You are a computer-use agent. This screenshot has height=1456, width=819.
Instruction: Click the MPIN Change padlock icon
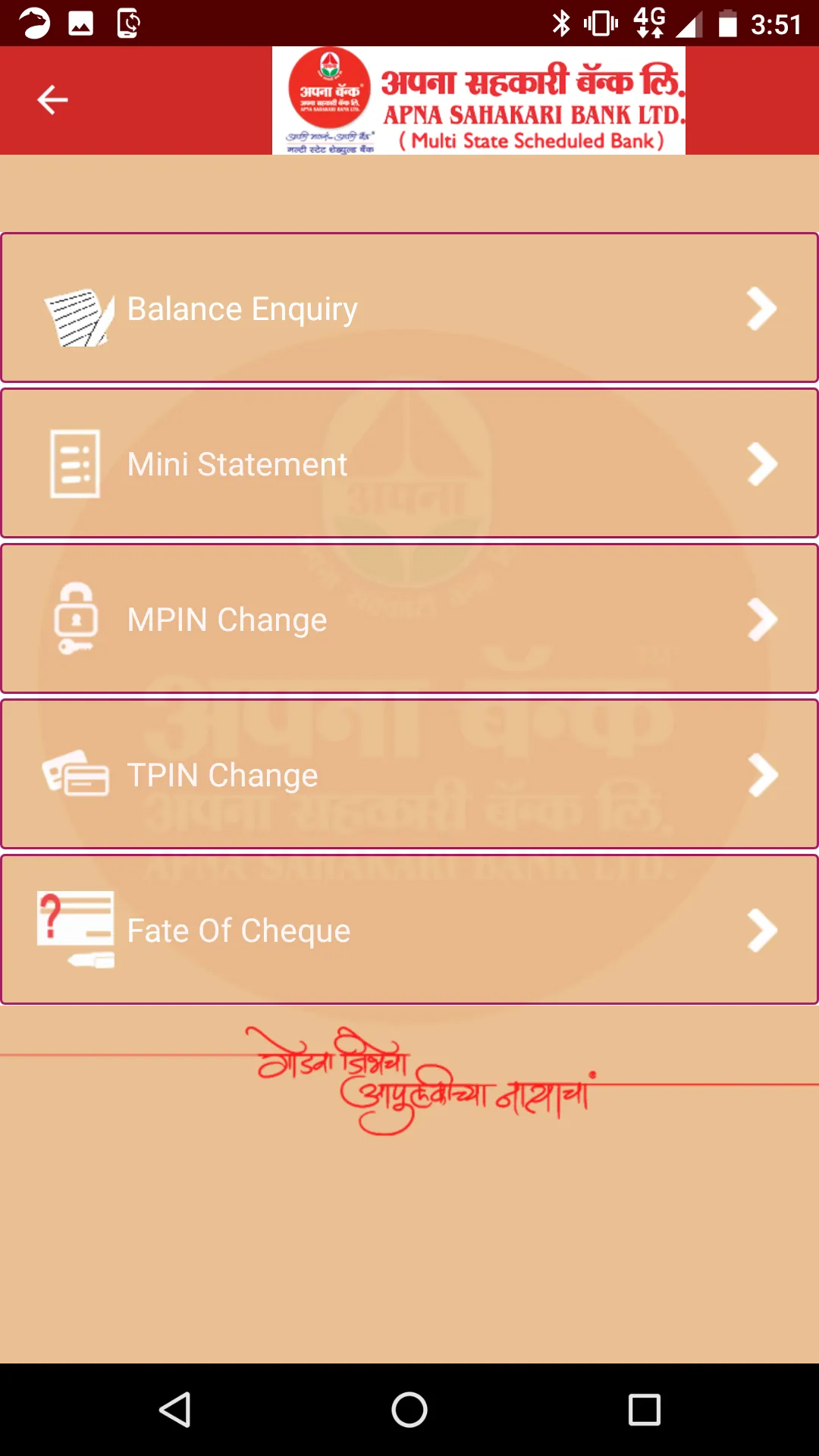point(74,619)
